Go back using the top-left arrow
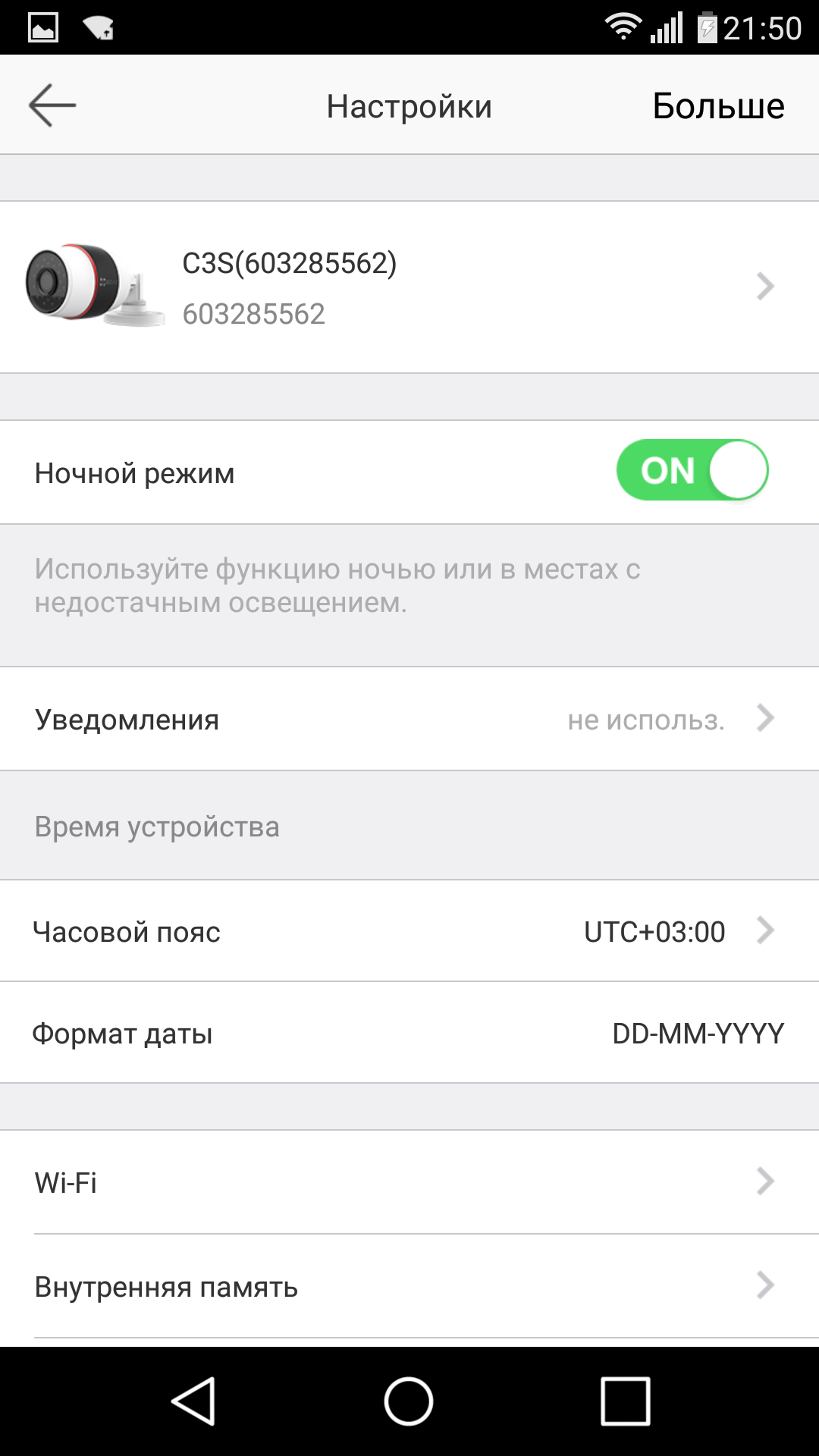Screen dimensions: 819x1456 click(x=52, y=105)
